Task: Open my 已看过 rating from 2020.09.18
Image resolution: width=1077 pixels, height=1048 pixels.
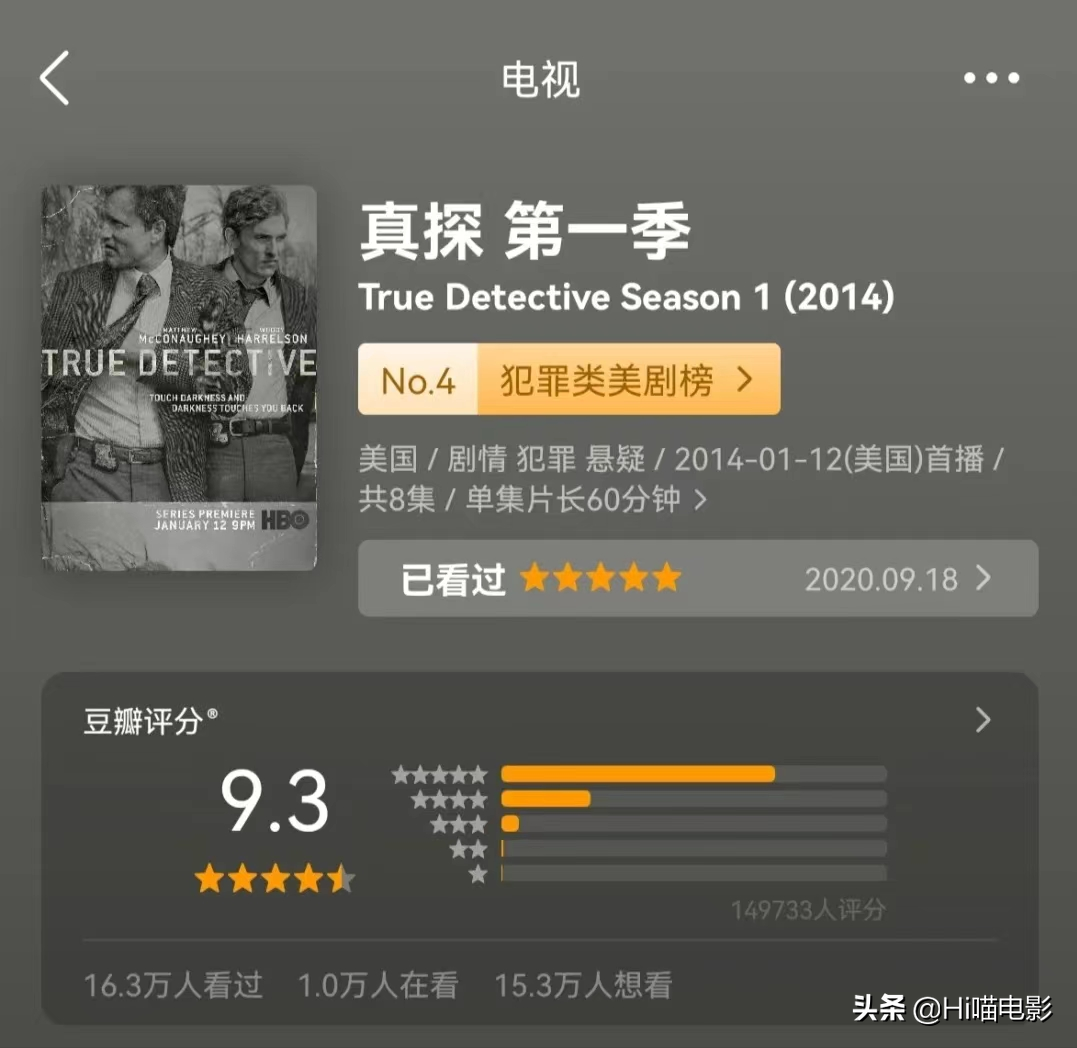Action: [x=697, y=579]
